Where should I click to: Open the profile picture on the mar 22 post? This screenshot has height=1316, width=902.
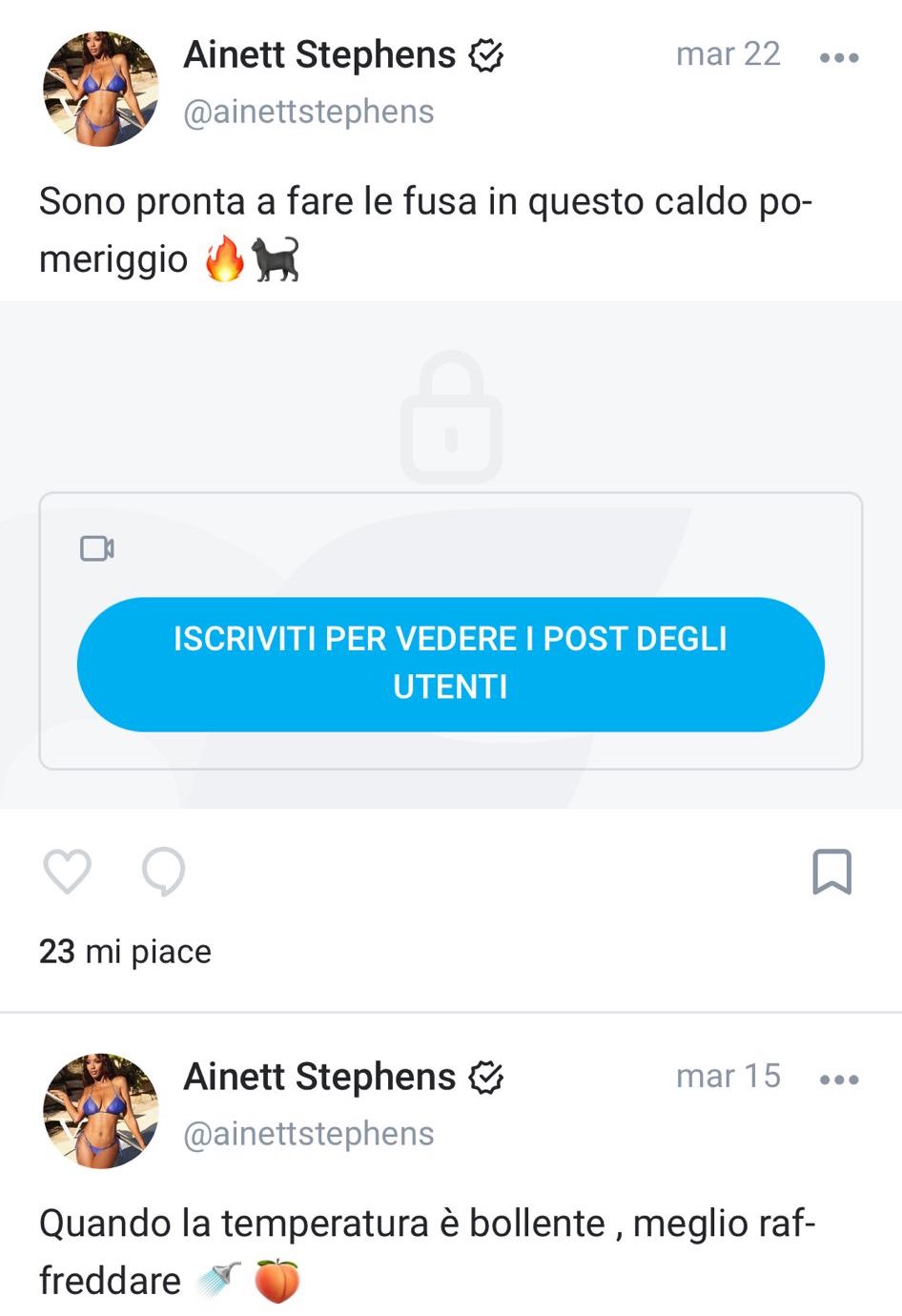[100, 88]
